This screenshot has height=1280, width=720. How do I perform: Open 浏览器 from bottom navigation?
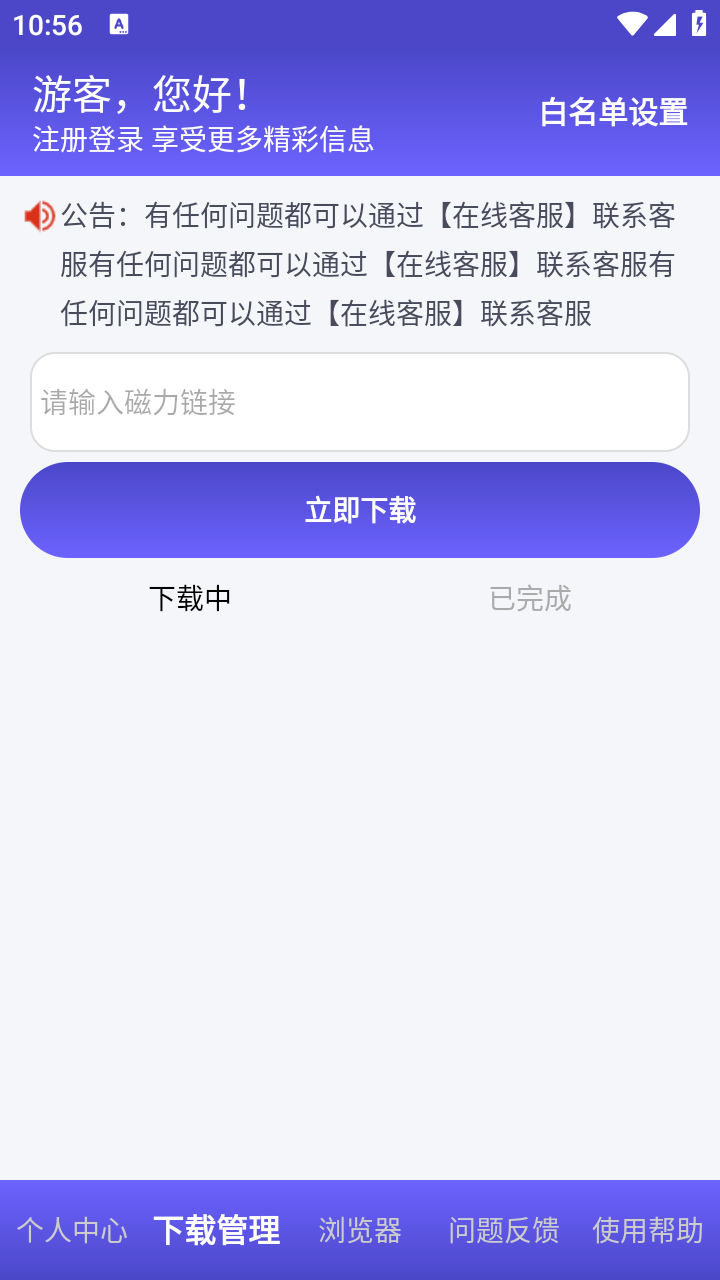click(361, 1231)
